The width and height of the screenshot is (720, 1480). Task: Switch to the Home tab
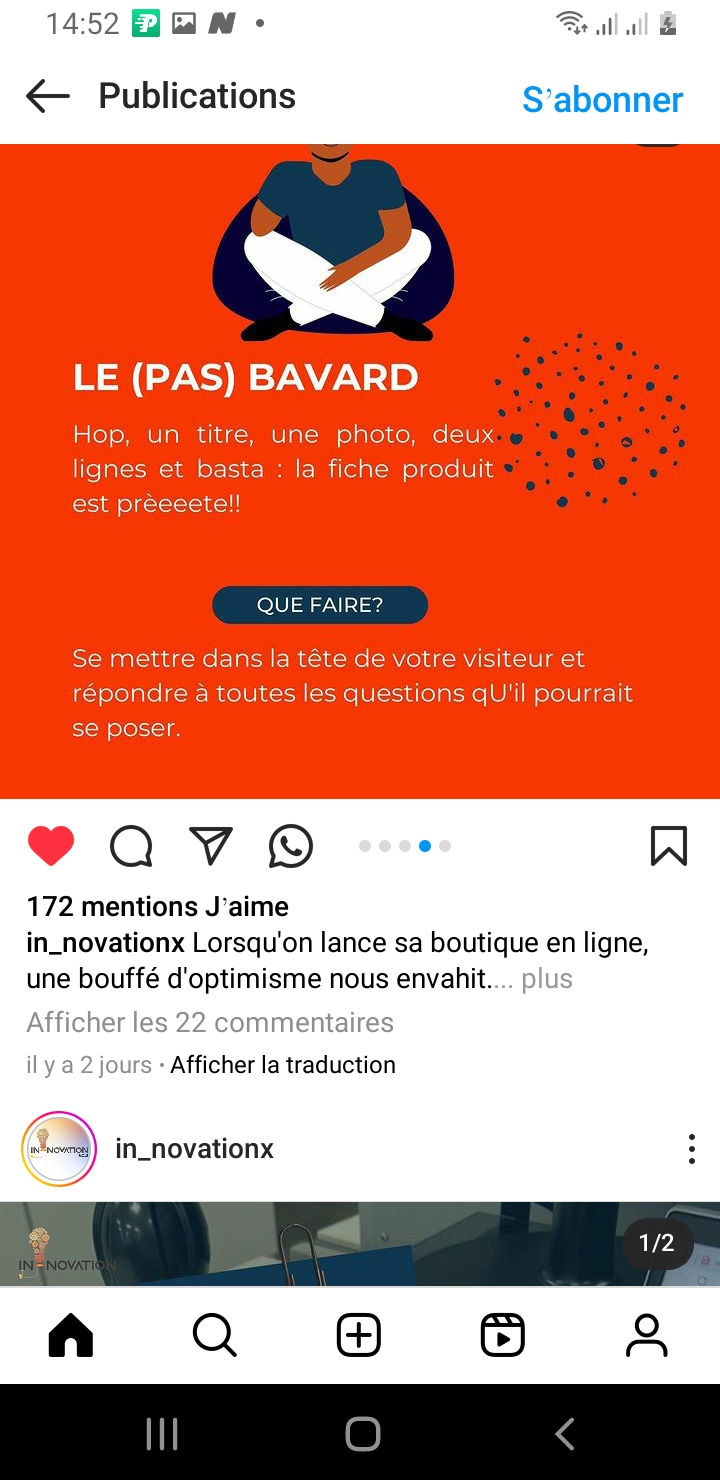pos(71,1335)
